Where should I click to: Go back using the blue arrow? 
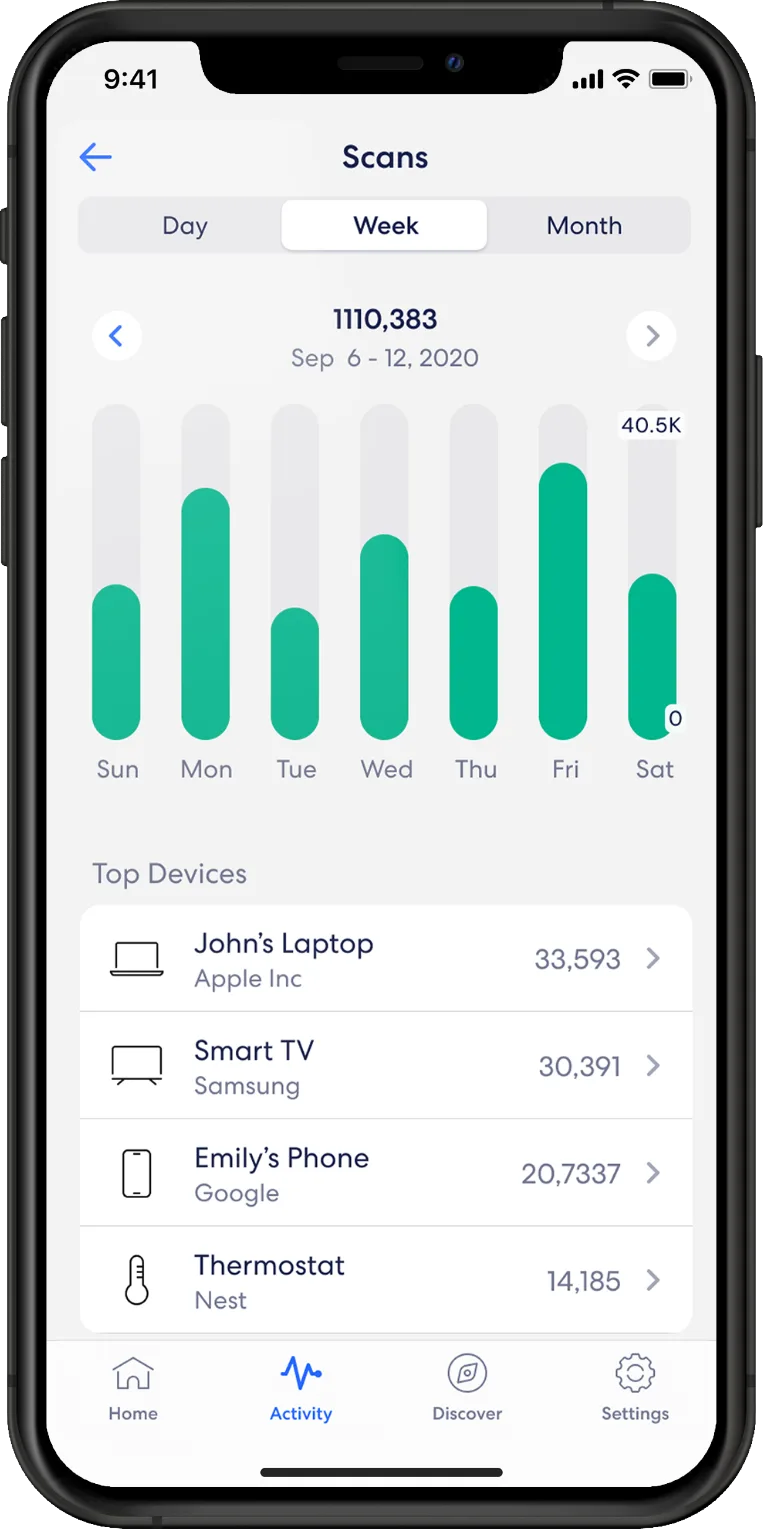96,157
